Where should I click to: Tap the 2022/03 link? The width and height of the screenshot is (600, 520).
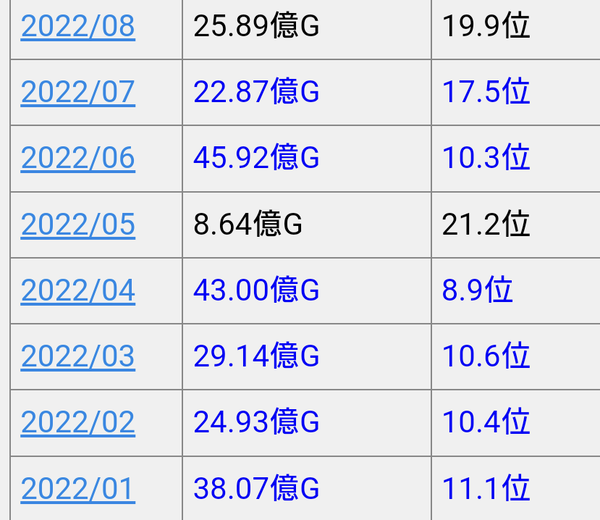tap(77, 356)
